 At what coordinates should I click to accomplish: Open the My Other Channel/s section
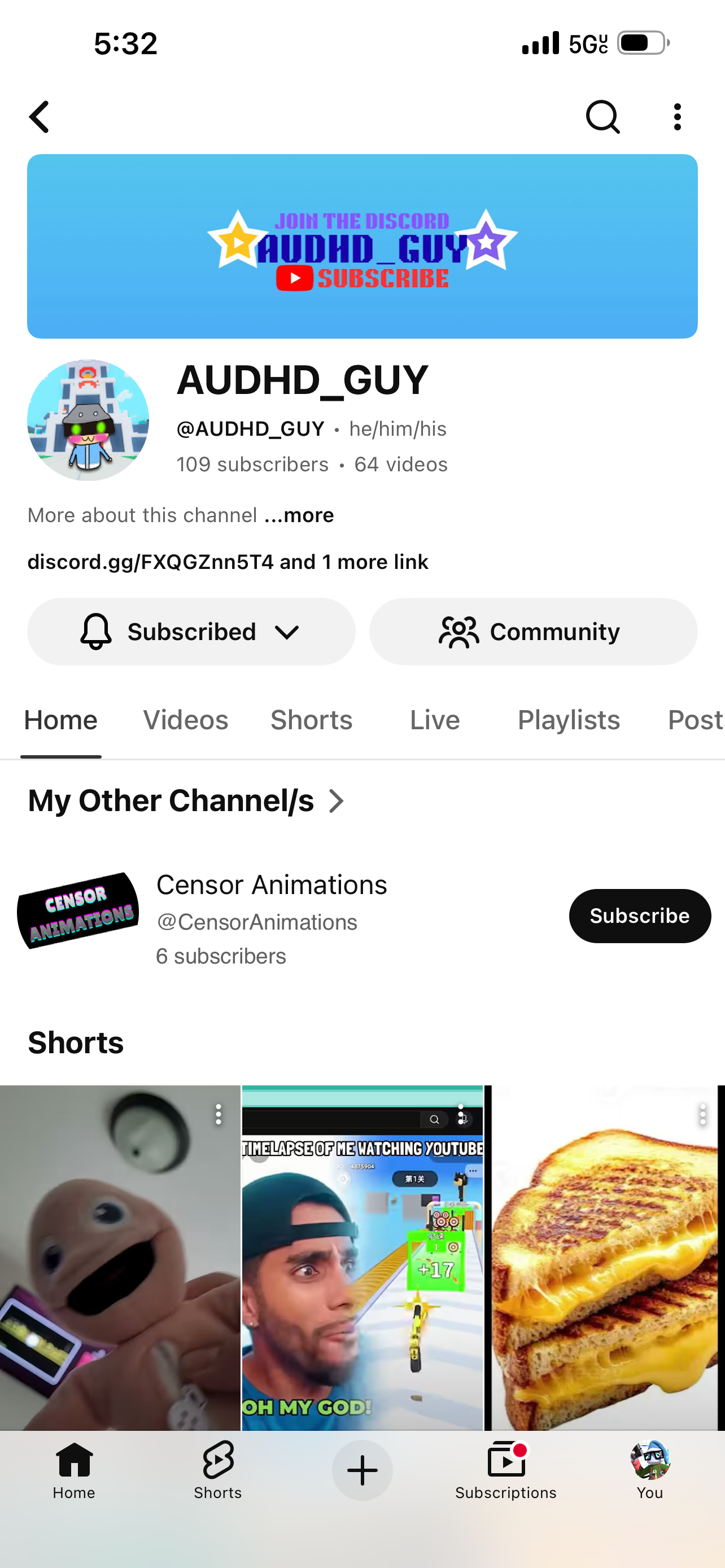[x=187, y=800]
